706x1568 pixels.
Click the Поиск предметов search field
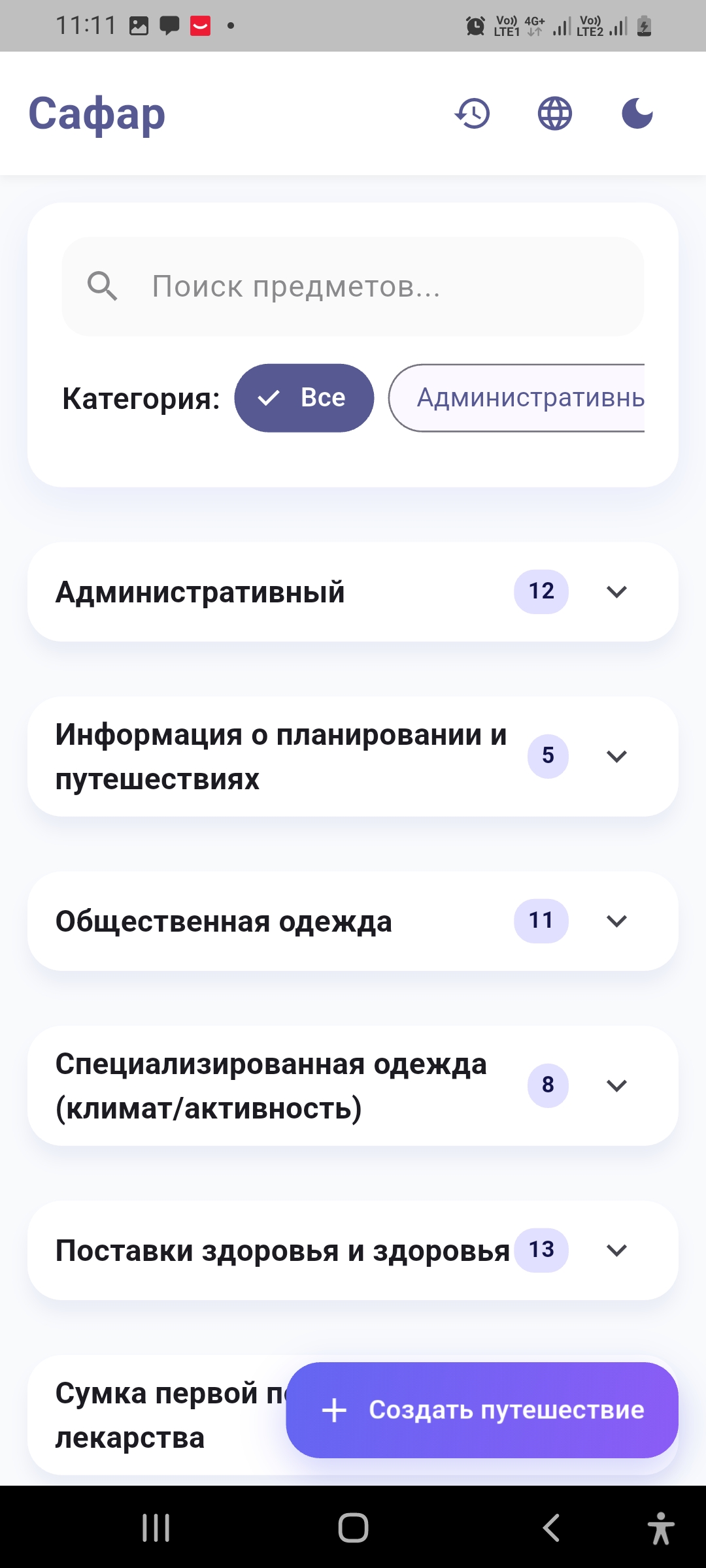[353, 286]
